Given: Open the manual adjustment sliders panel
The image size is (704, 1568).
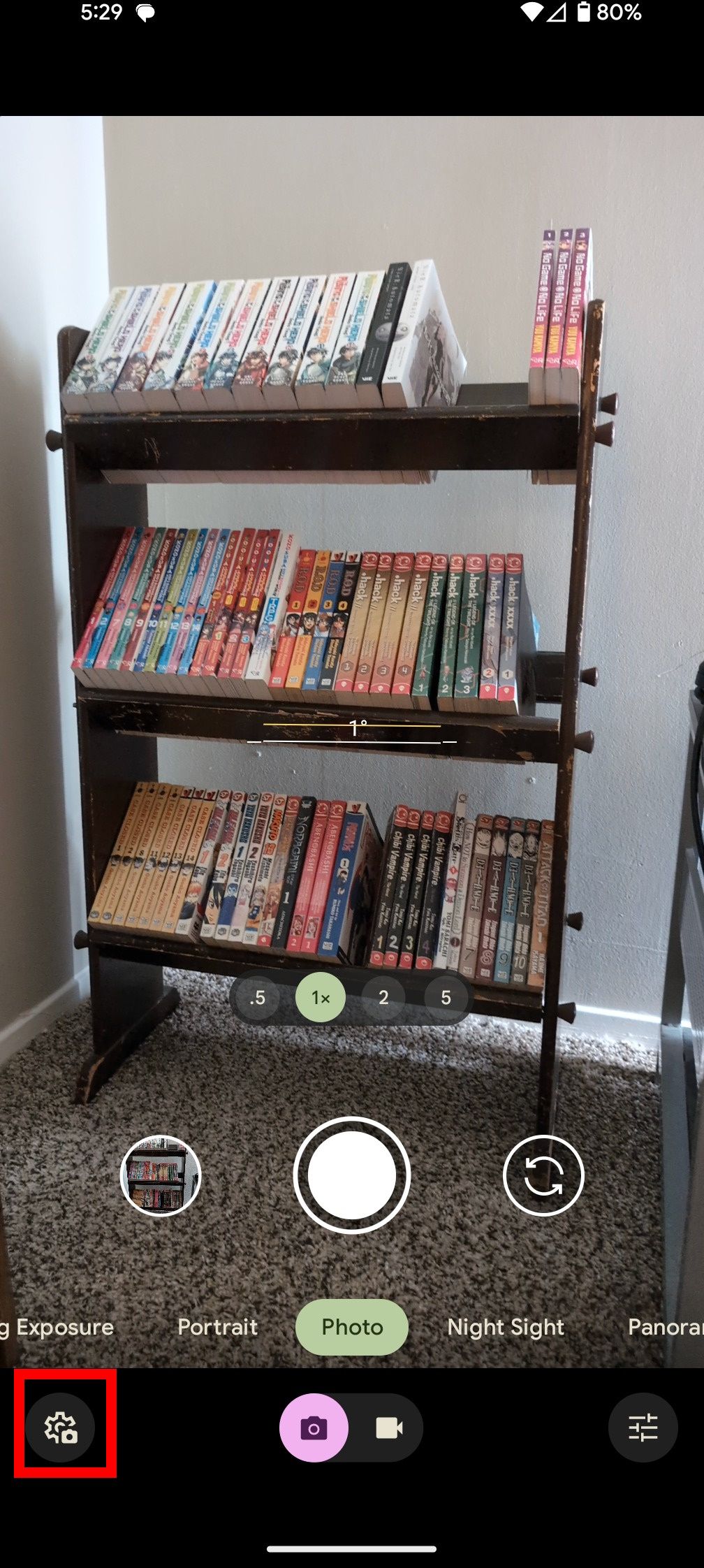Looking at the screenshot, I should coord(643,1427).
